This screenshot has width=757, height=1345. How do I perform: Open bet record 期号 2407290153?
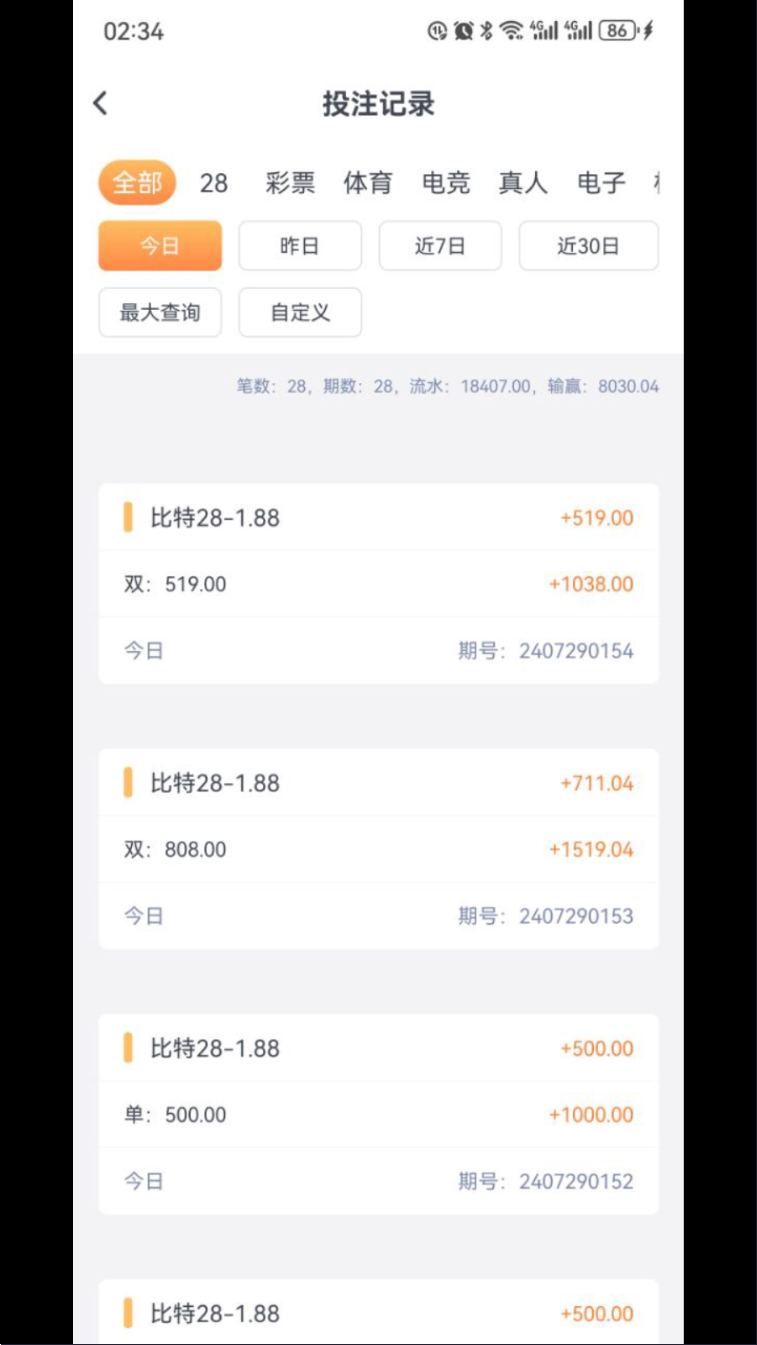[378, 849]
